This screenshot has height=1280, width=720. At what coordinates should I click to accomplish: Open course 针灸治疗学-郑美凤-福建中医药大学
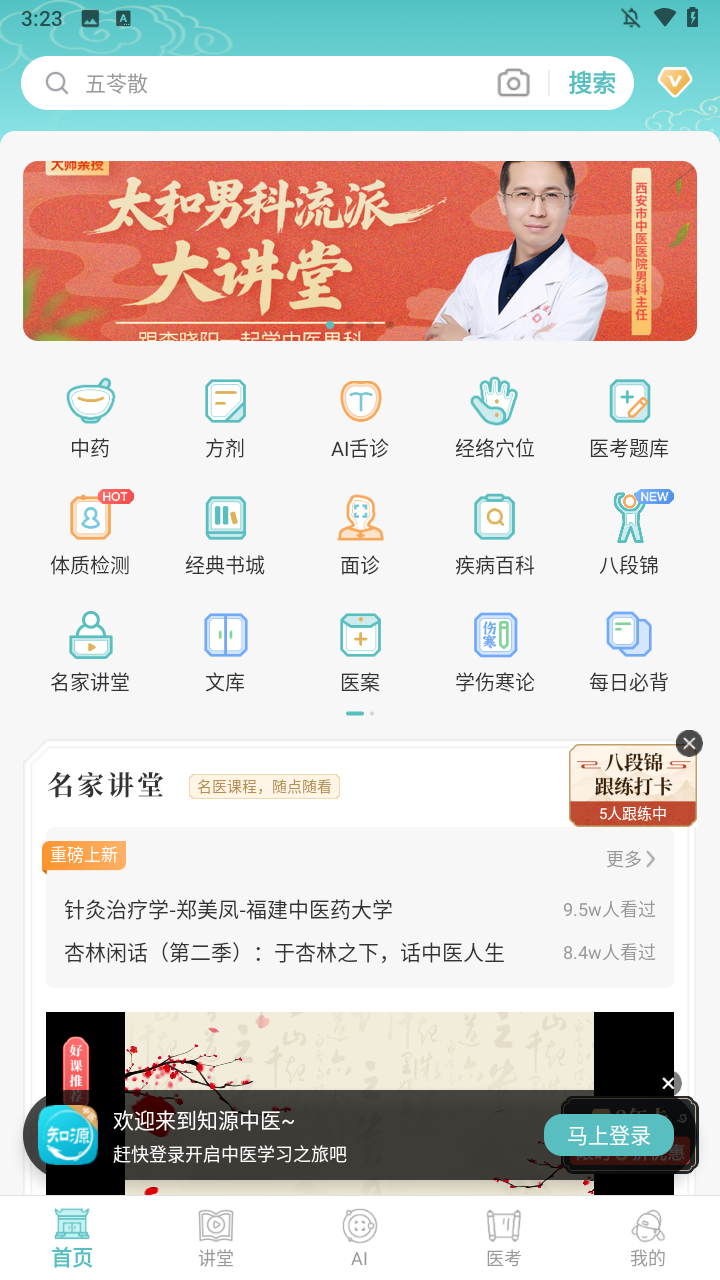(229, 910)
